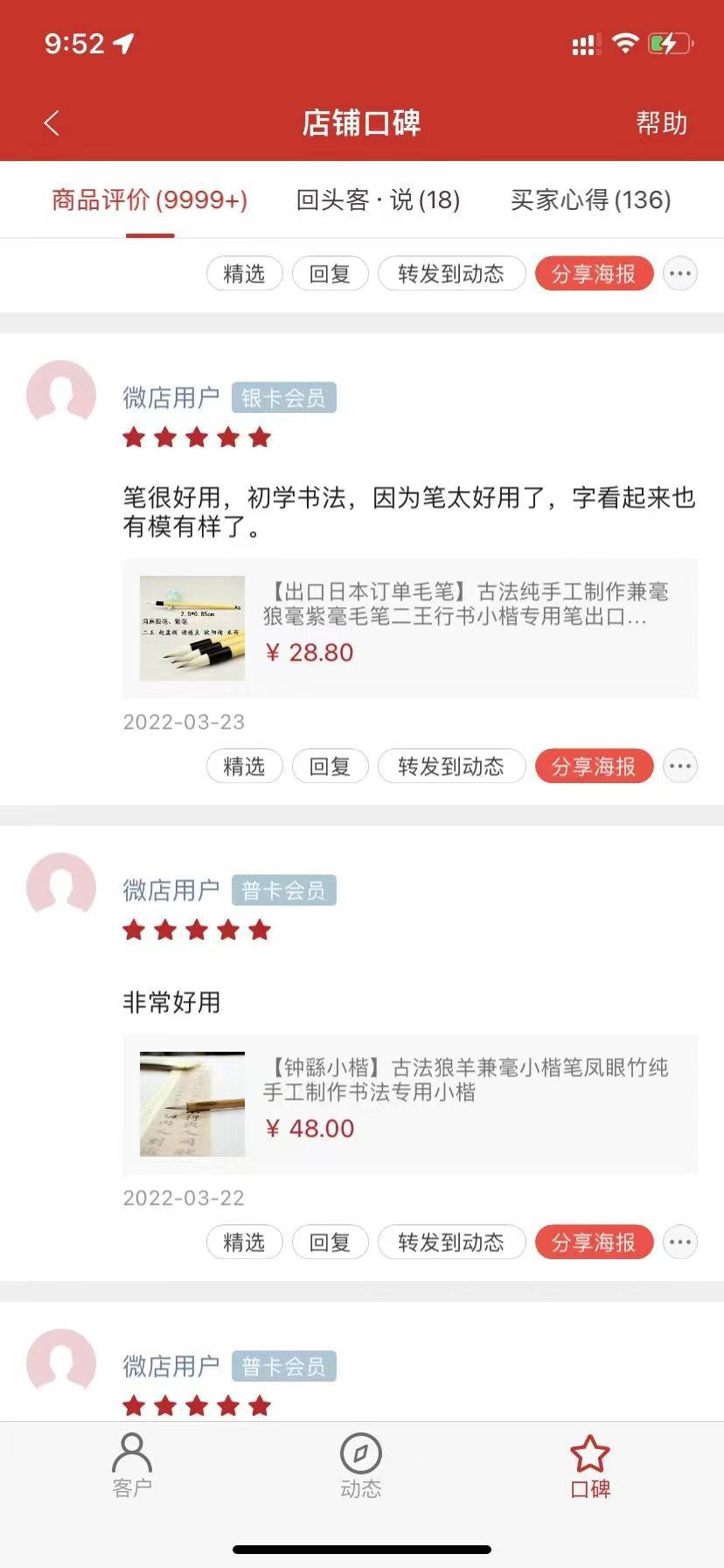Open more options on the 2022-03-23 review
The image size is (724, 1568).
click(680, 766)
